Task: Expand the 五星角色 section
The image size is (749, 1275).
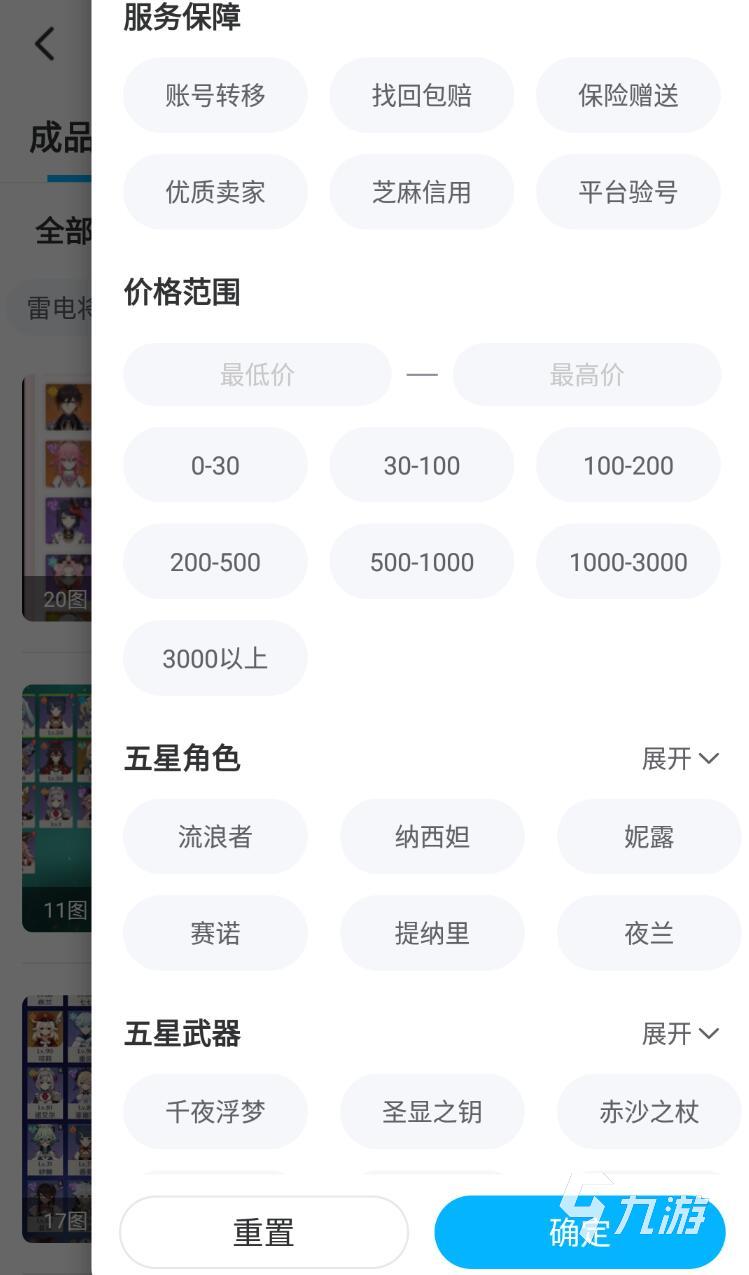Action: pyautogui.click(x=680, y=759)
